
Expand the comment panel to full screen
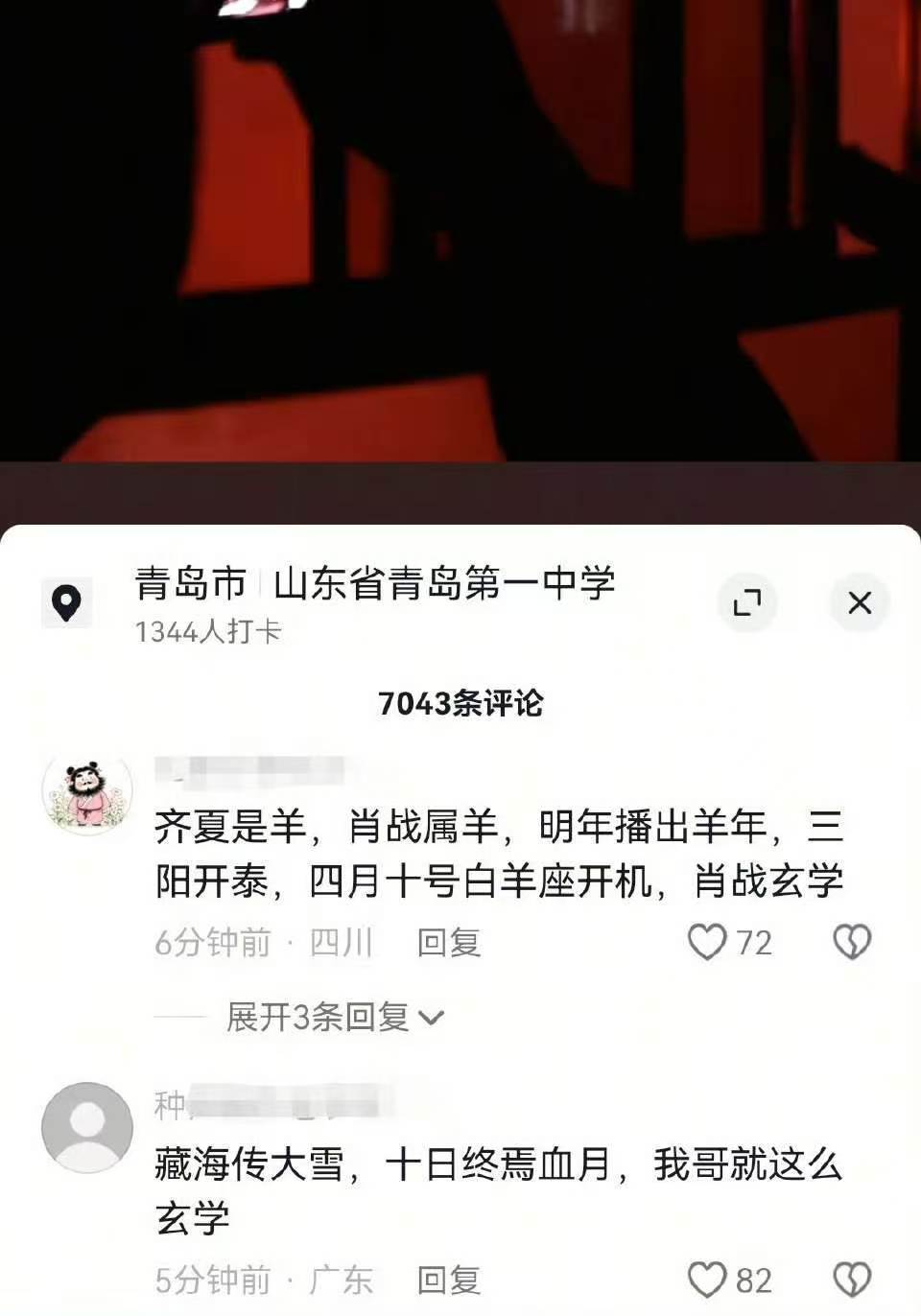coord(749,602)
